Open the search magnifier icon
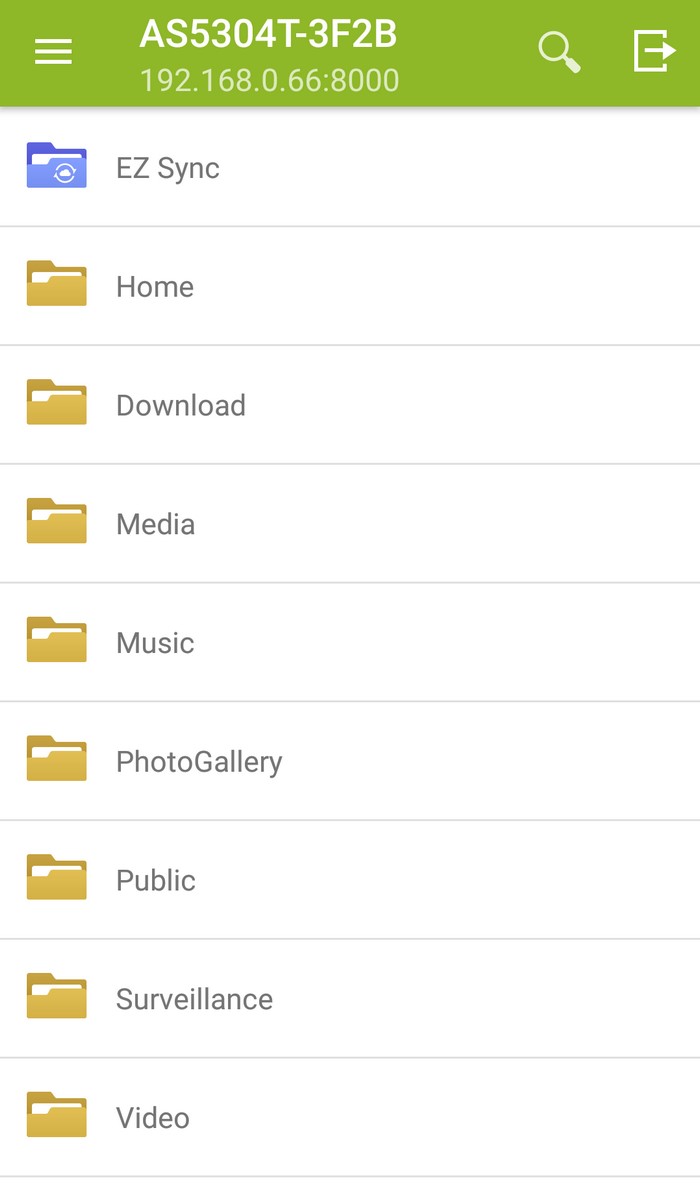This screenshot has height=1197, width=700. (x=560, y=52)
